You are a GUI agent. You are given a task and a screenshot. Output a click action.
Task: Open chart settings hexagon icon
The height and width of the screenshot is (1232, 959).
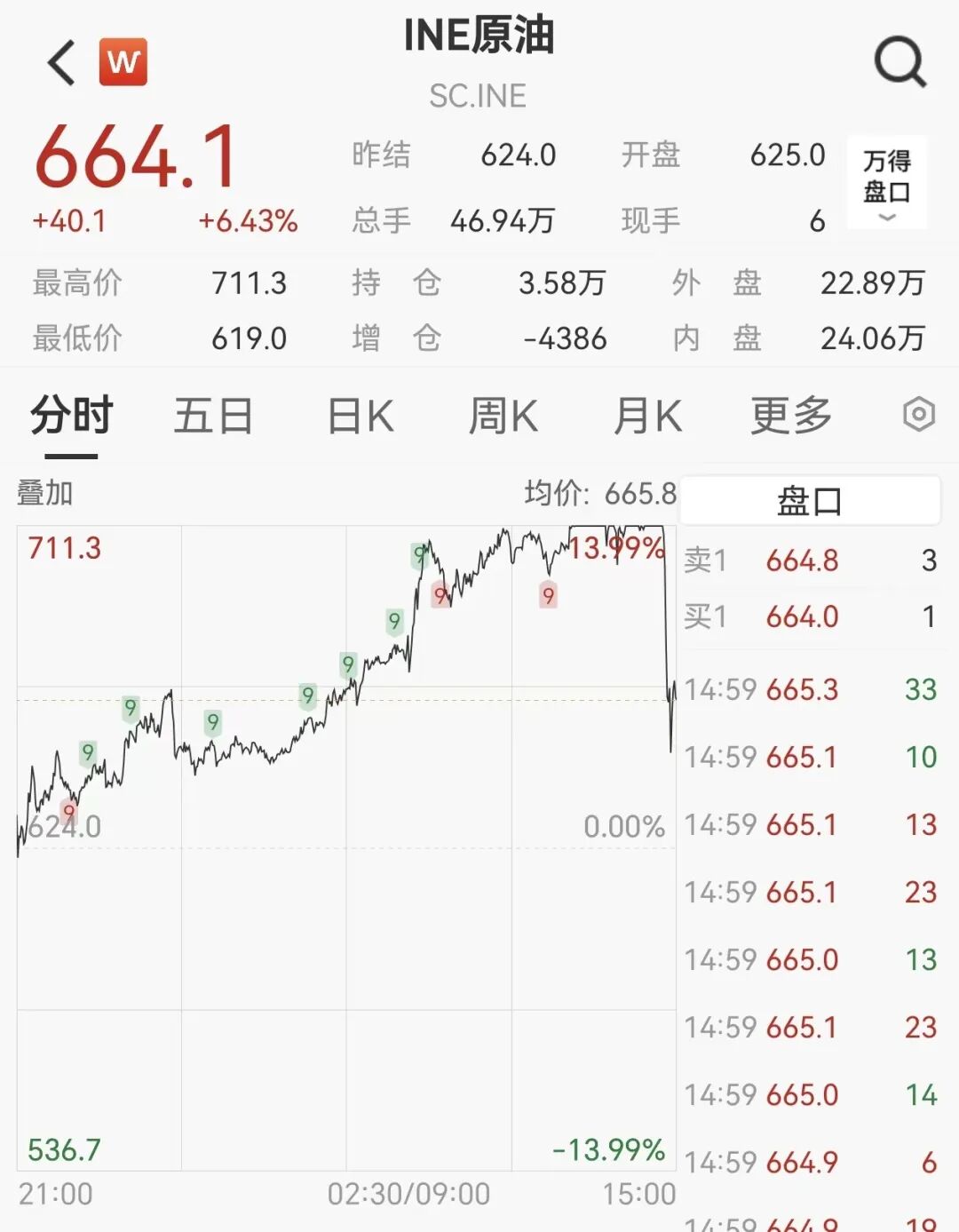pyautogui.click(x=918, y=414)
